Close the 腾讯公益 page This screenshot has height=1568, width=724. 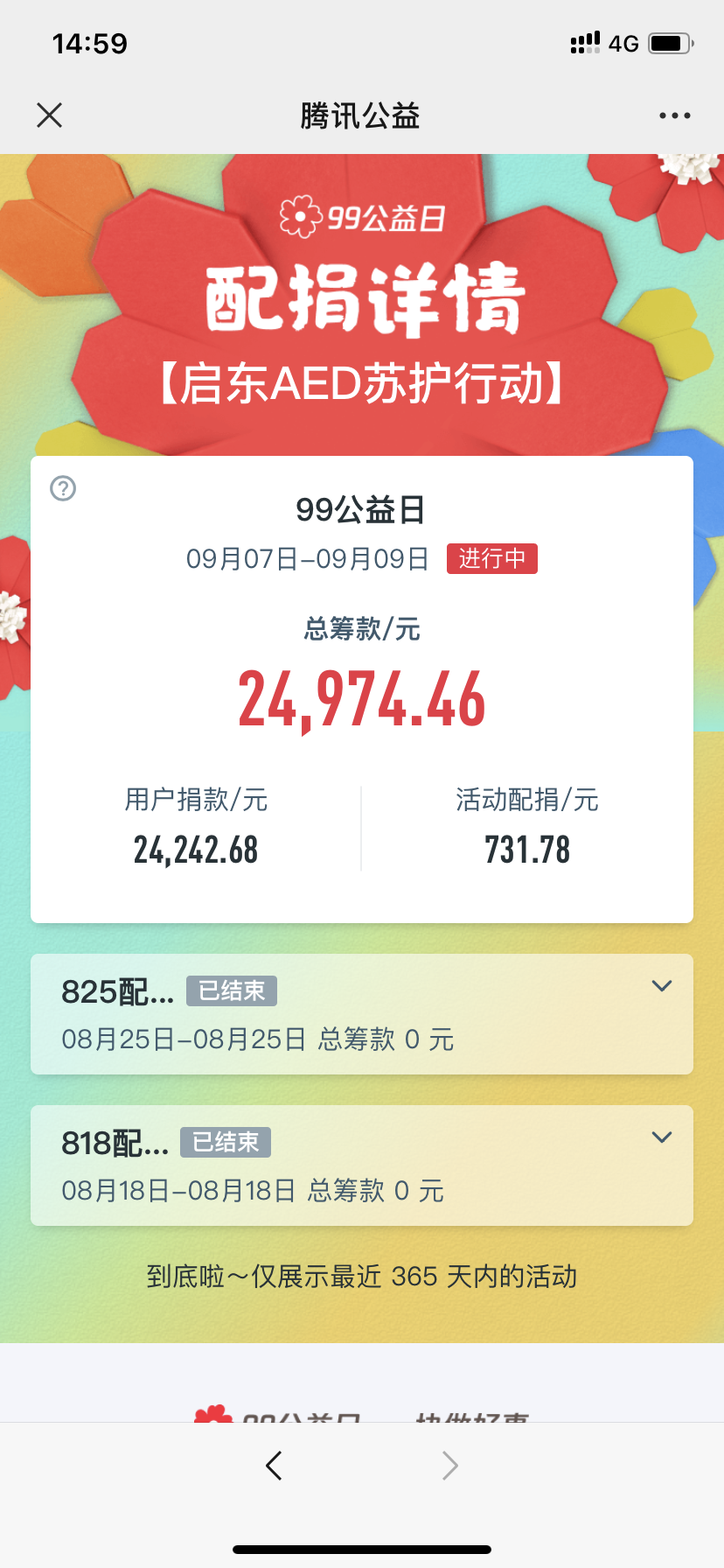click(50, 115)
